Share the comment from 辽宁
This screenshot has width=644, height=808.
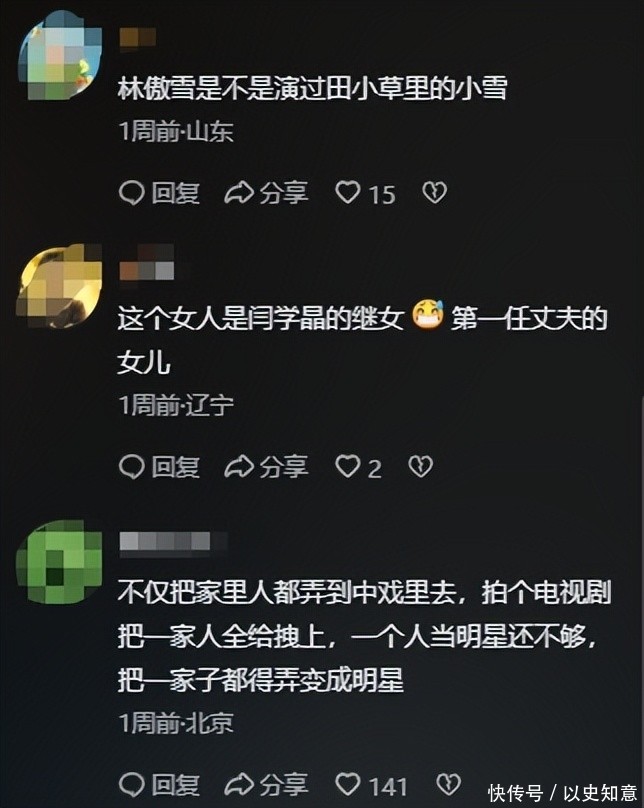pos(266,467)
